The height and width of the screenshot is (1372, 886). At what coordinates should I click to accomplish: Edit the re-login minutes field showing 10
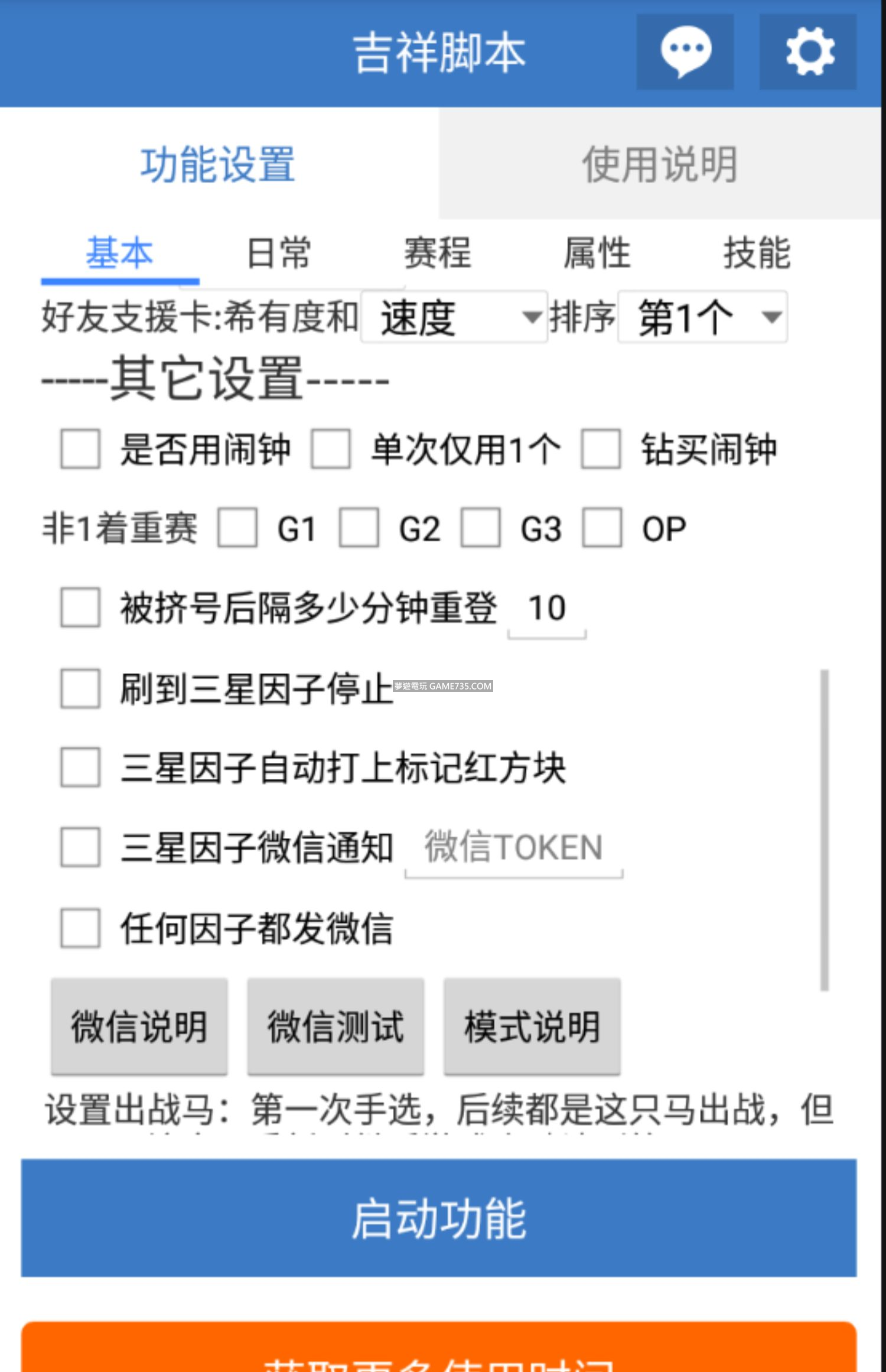pyautogui.click(x=547, y=609)
